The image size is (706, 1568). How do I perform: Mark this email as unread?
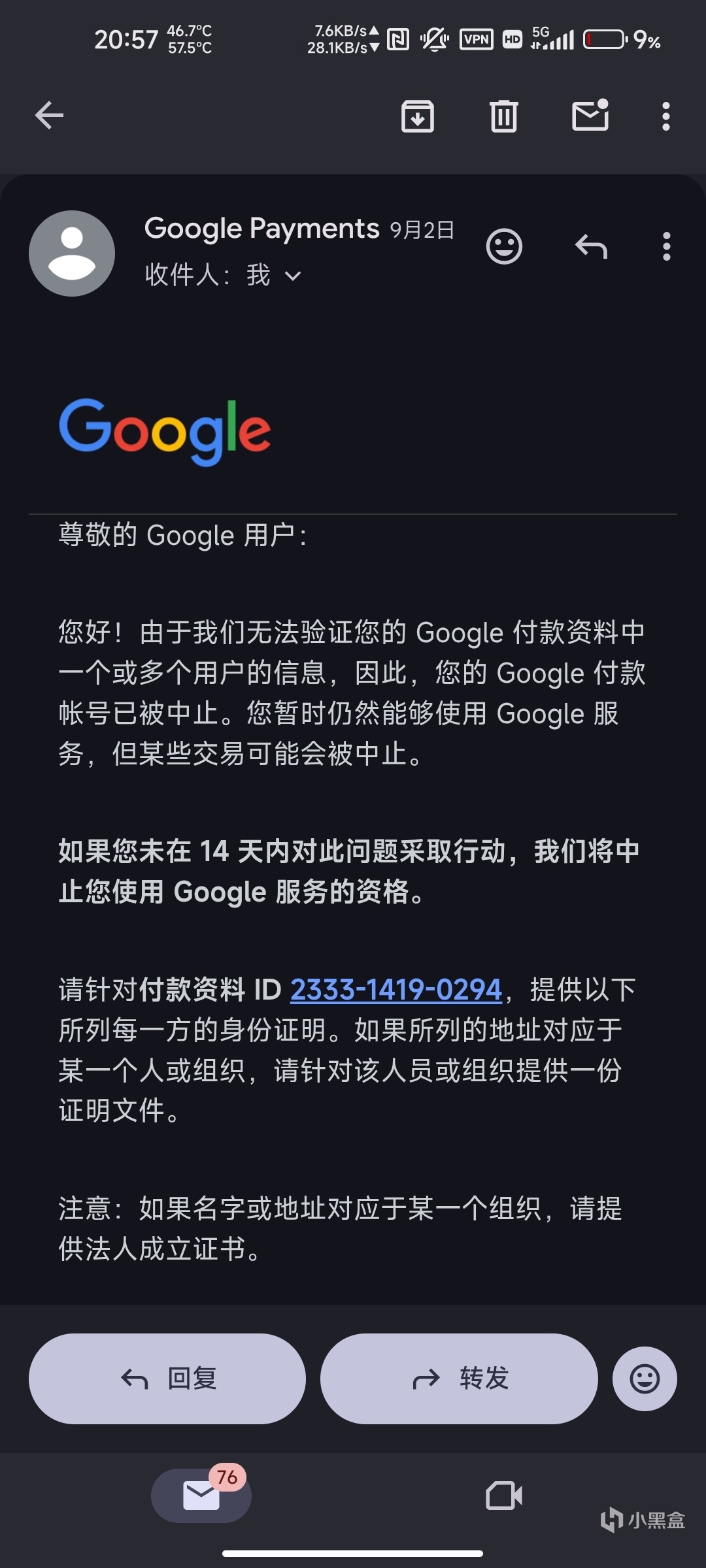click(x=590, y=116)
